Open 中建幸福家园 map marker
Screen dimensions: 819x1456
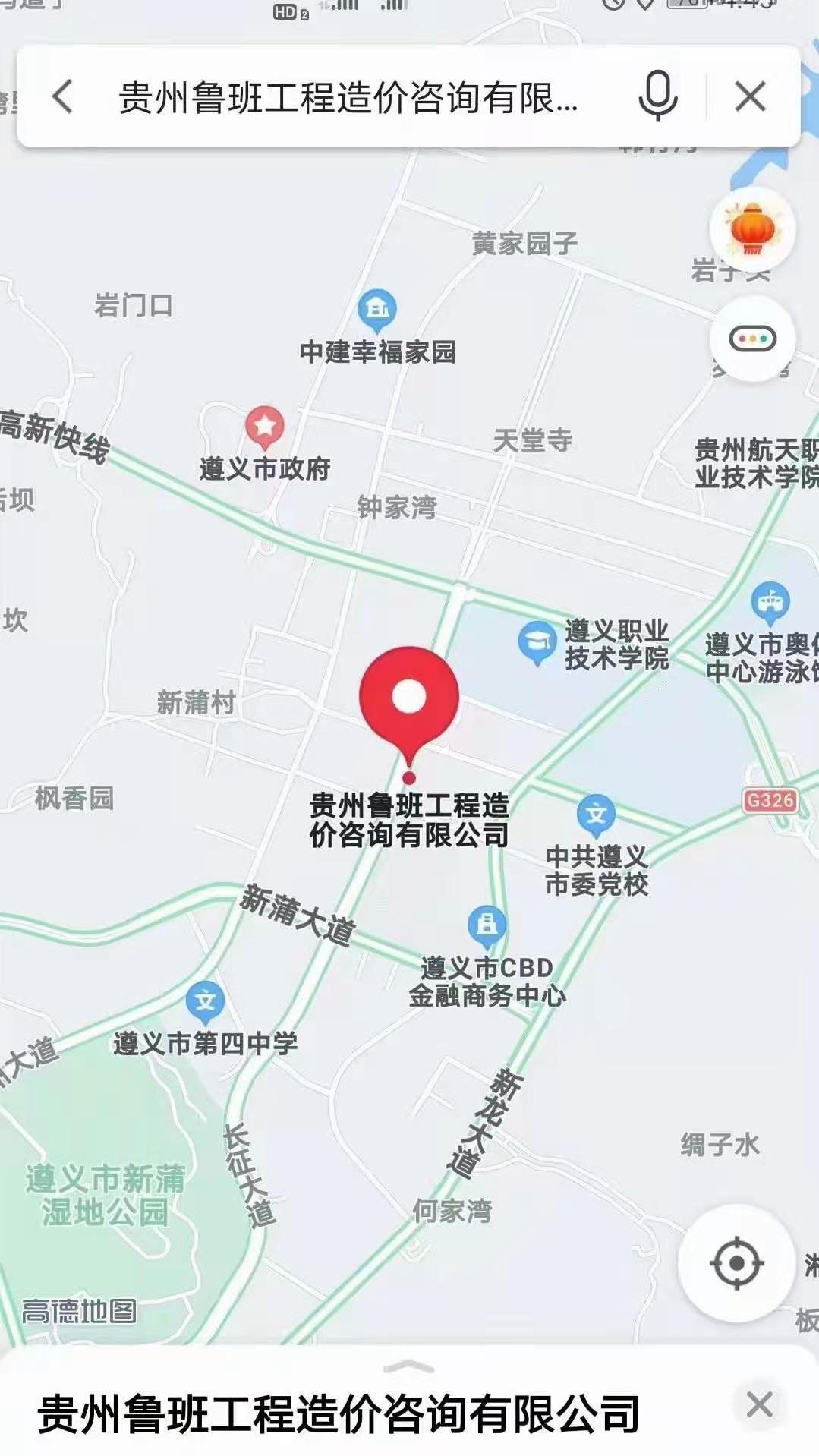coord(377,309)
